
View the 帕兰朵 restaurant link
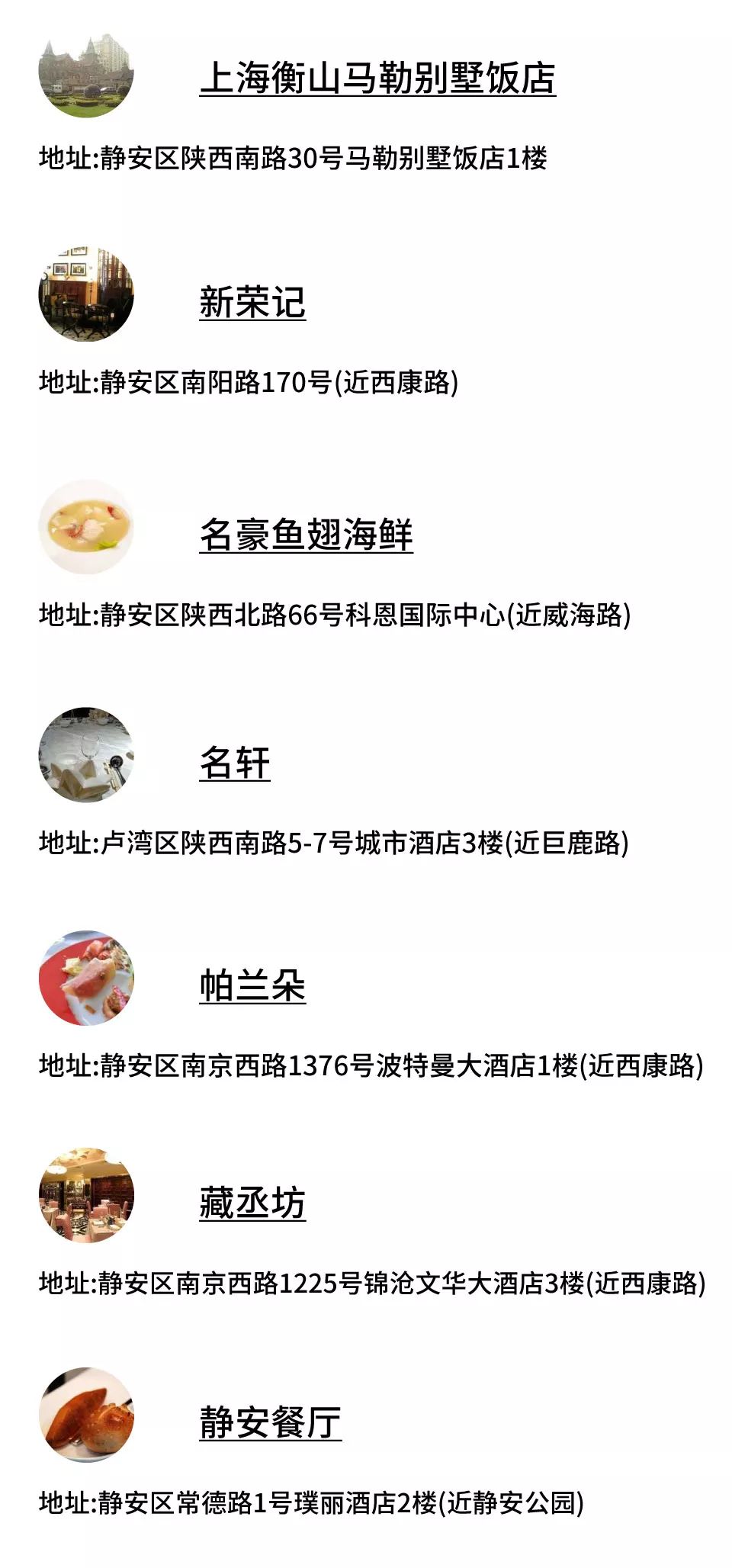click(x=252, y=985)
